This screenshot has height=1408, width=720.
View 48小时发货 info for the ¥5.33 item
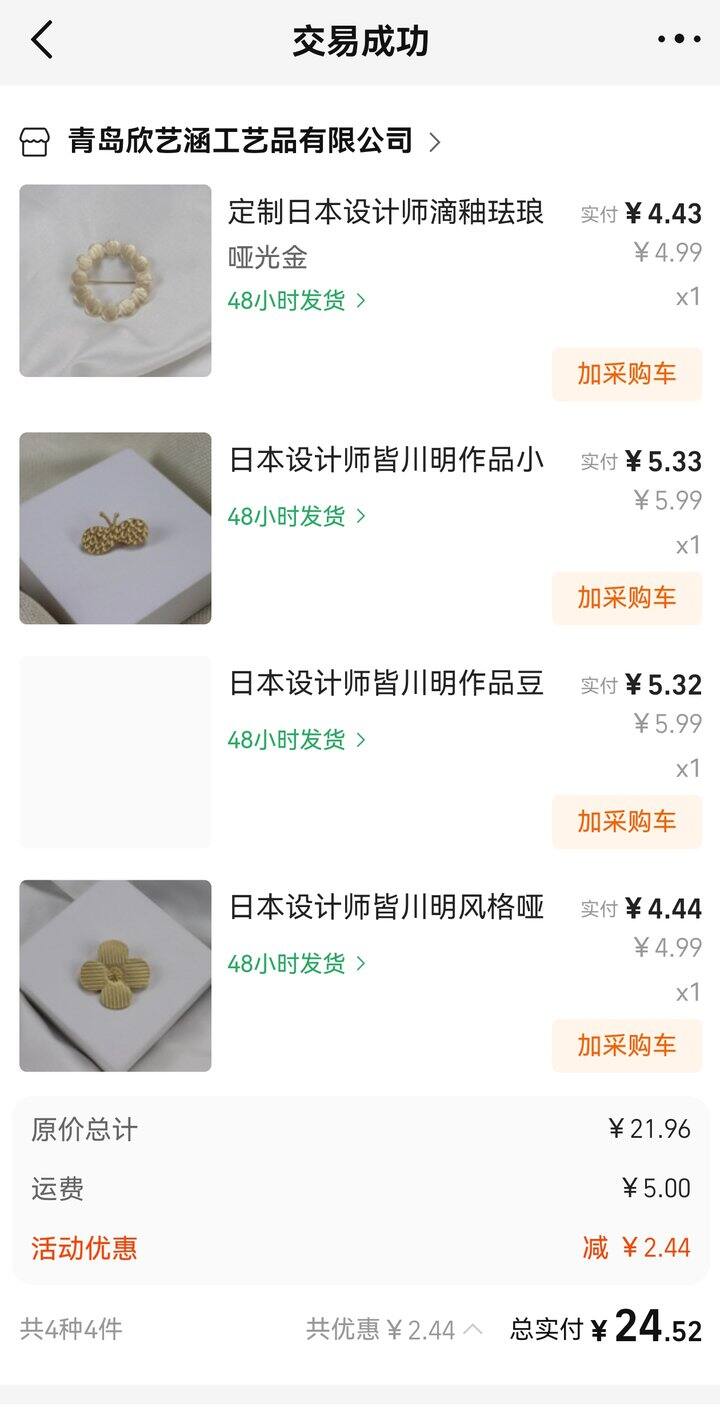tap(297, 516)
